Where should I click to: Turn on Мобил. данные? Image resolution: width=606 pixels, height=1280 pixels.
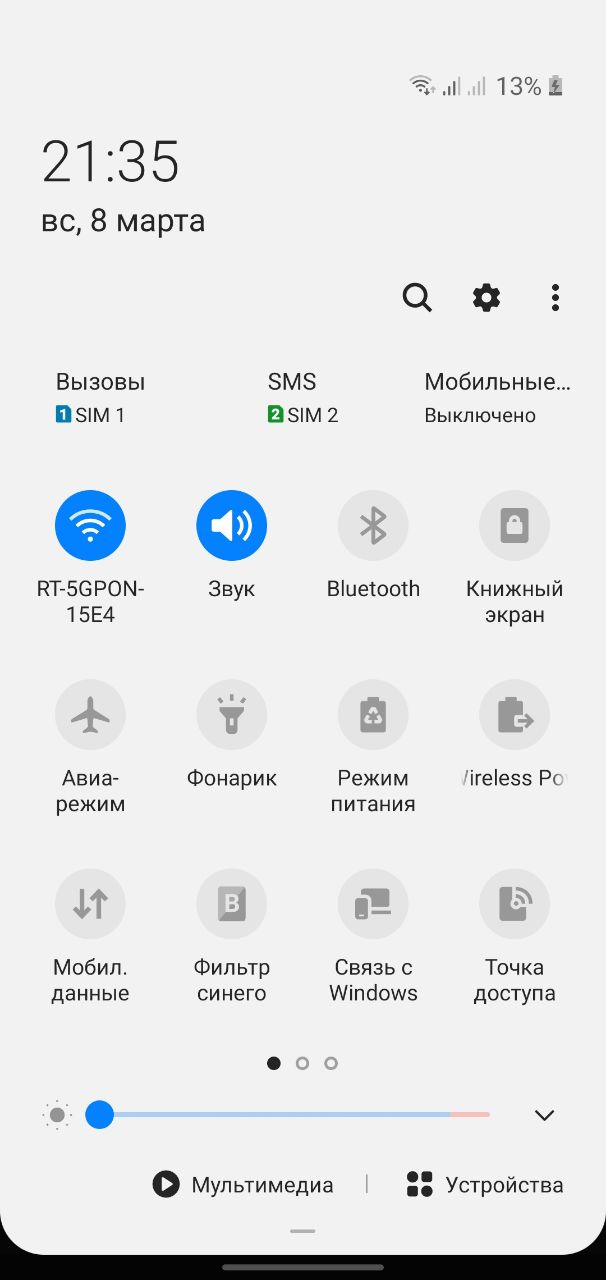tap(90, 903)
